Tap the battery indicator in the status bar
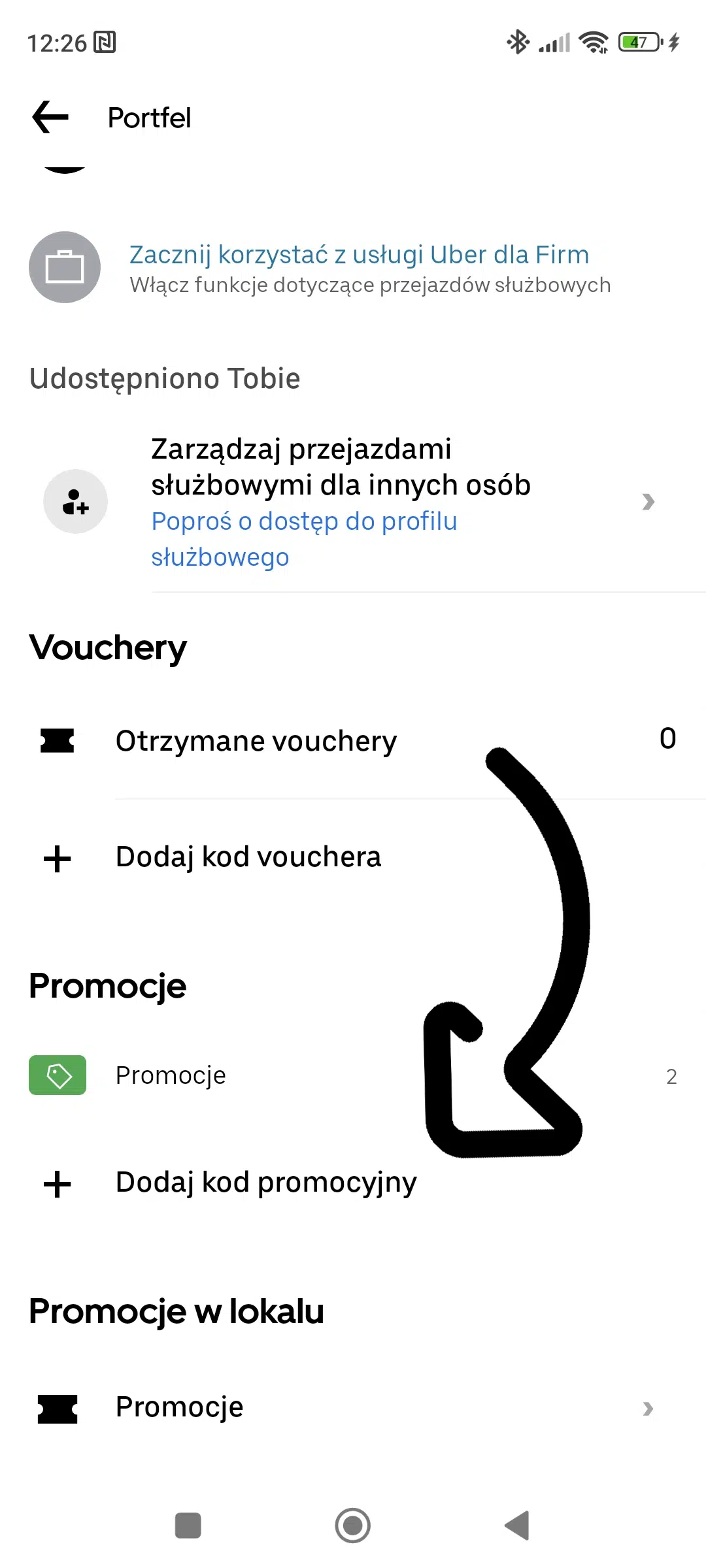 click(x=637, y=42)
